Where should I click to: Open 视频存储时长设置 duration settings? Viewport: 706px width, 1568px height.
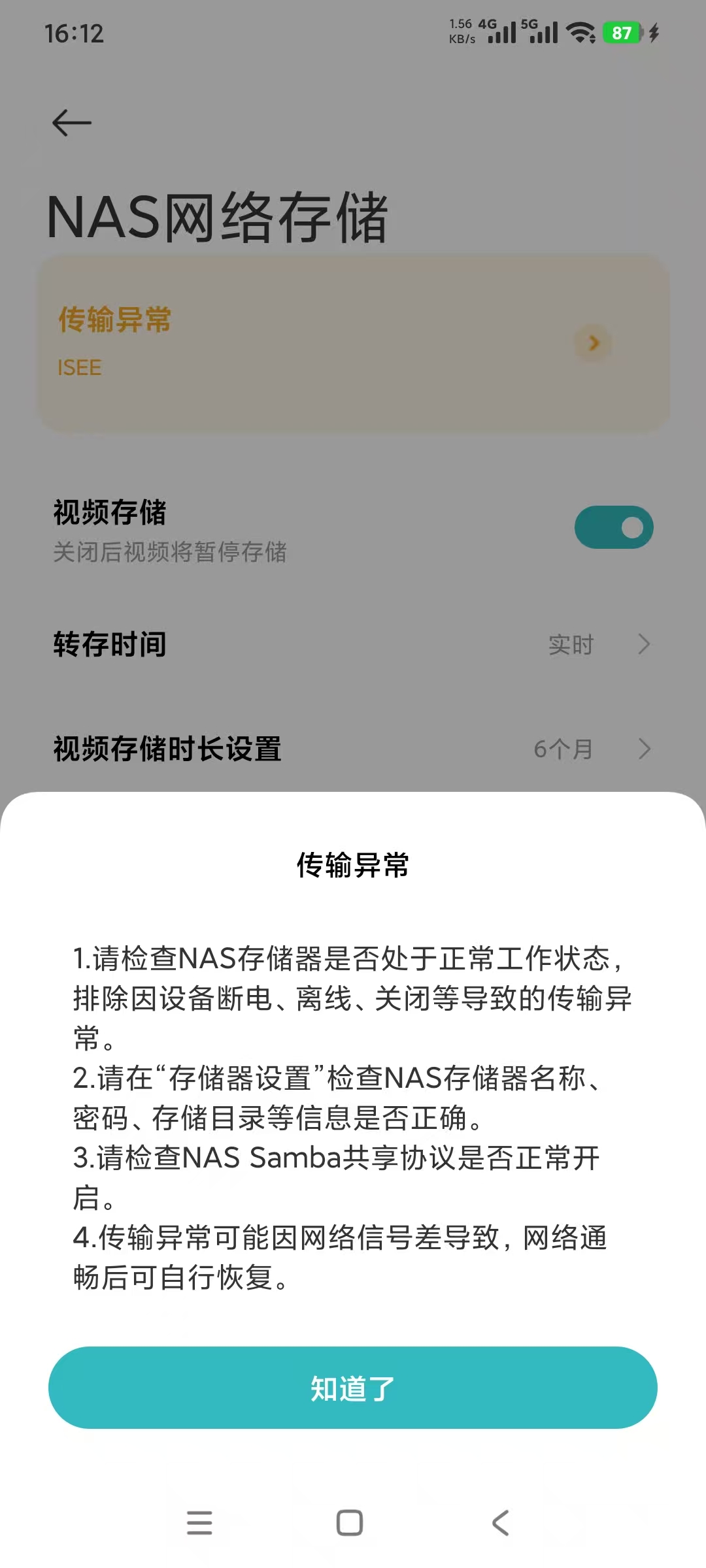point(353,750)
